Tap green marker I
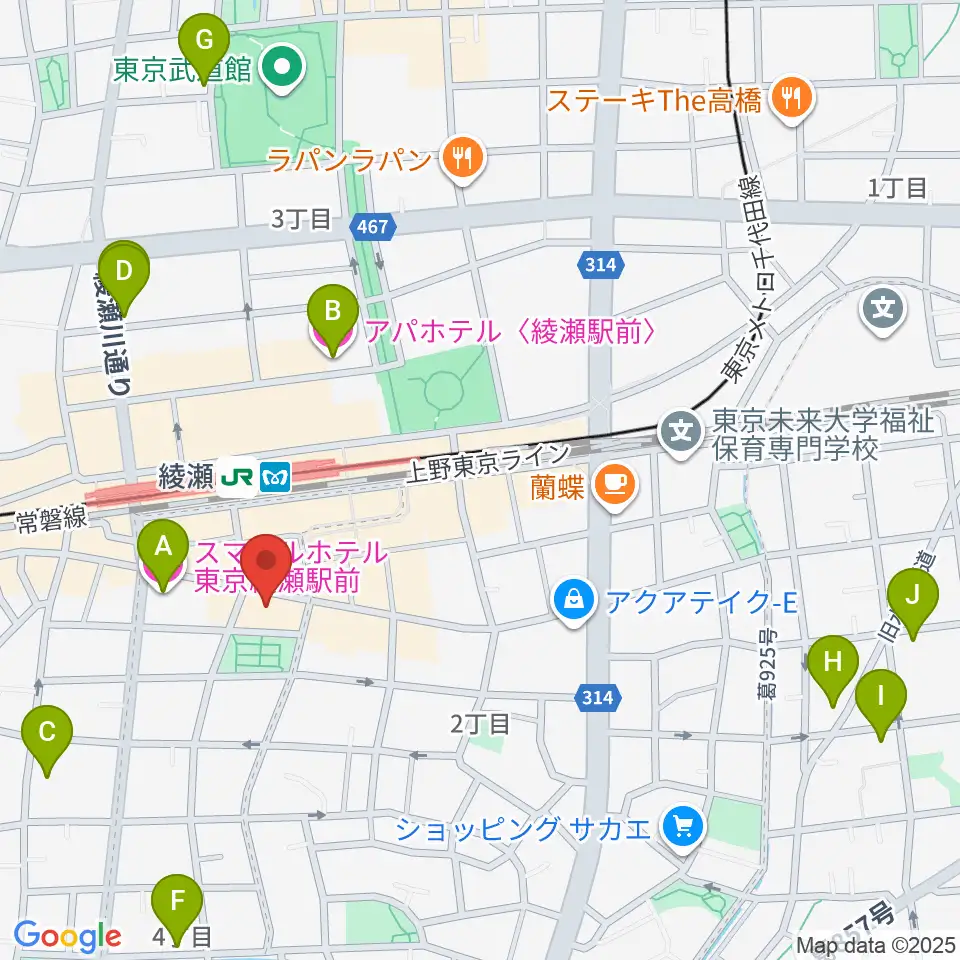The image size is (960, 960). [880, 705]
